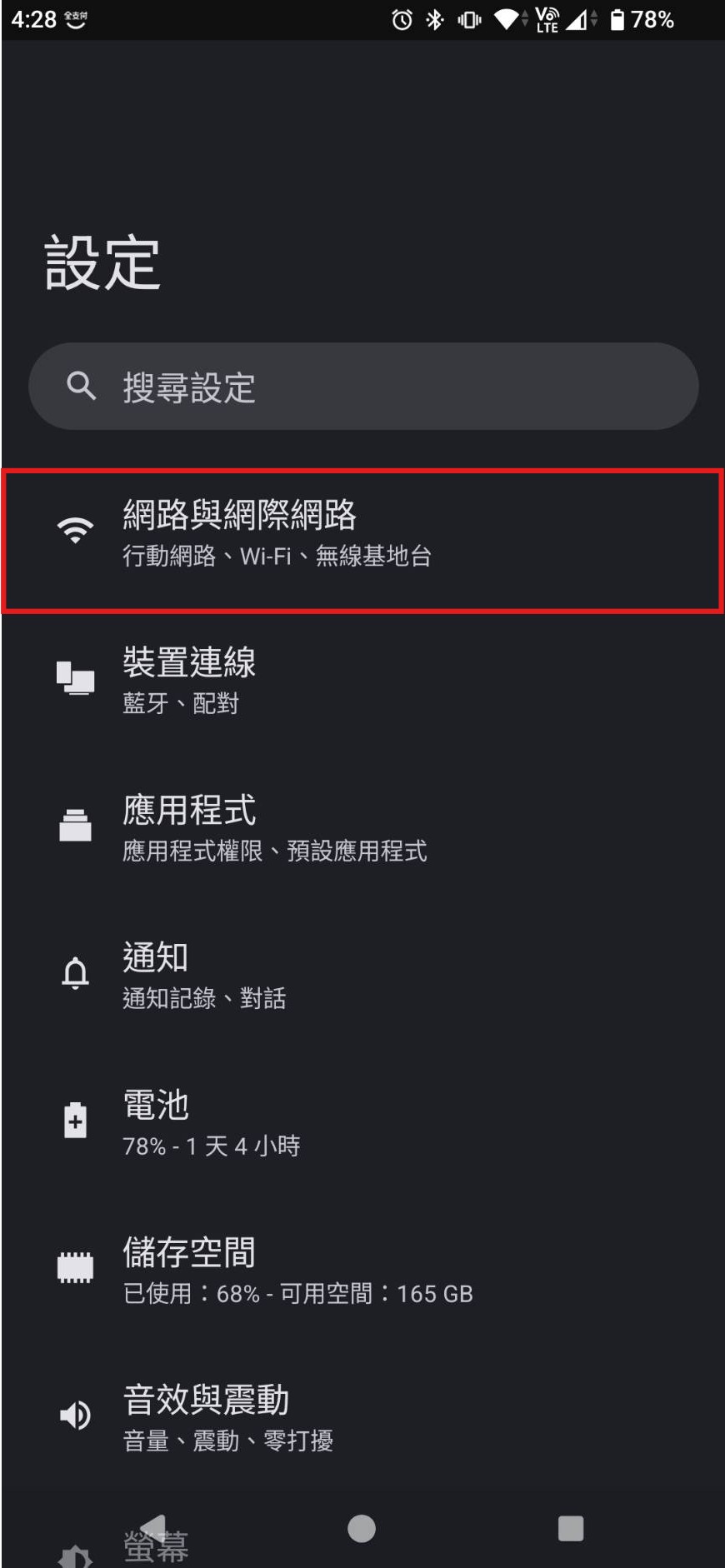The height and width of the screenshot is (1568, 725).
Task: Open 通知 settings
Action: 362,975
